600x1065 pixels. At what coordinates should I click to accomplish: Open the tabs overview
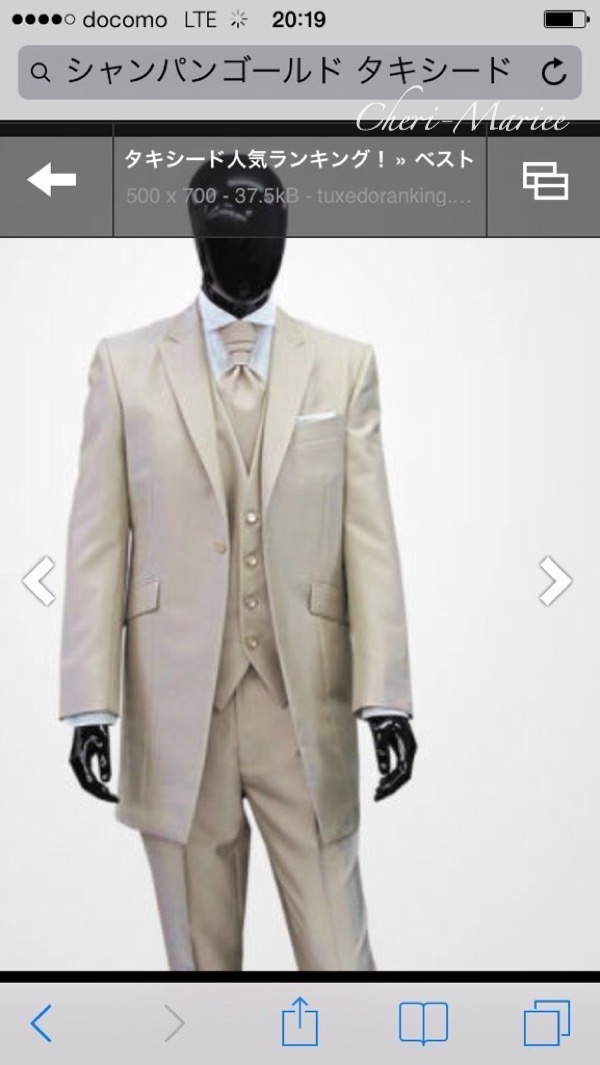(547, 1023)
